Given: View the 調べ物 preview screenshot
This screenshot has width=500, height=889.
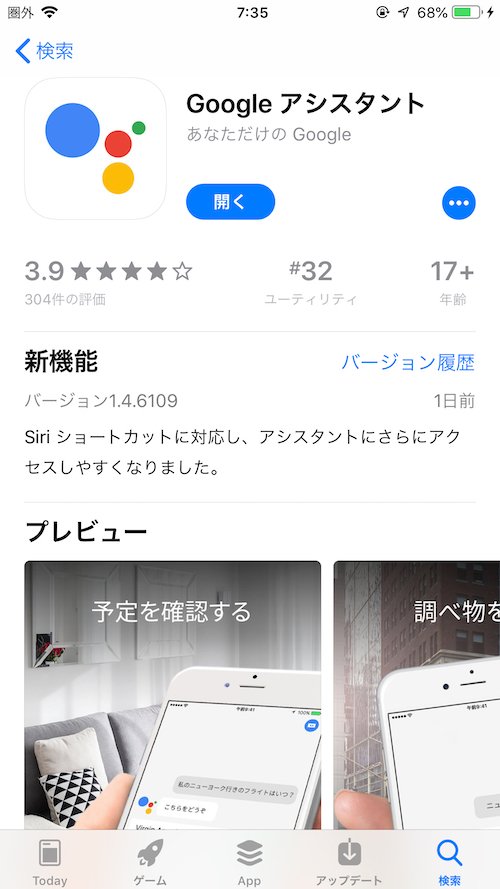Looking at the screenshot, I should point(417,695).
